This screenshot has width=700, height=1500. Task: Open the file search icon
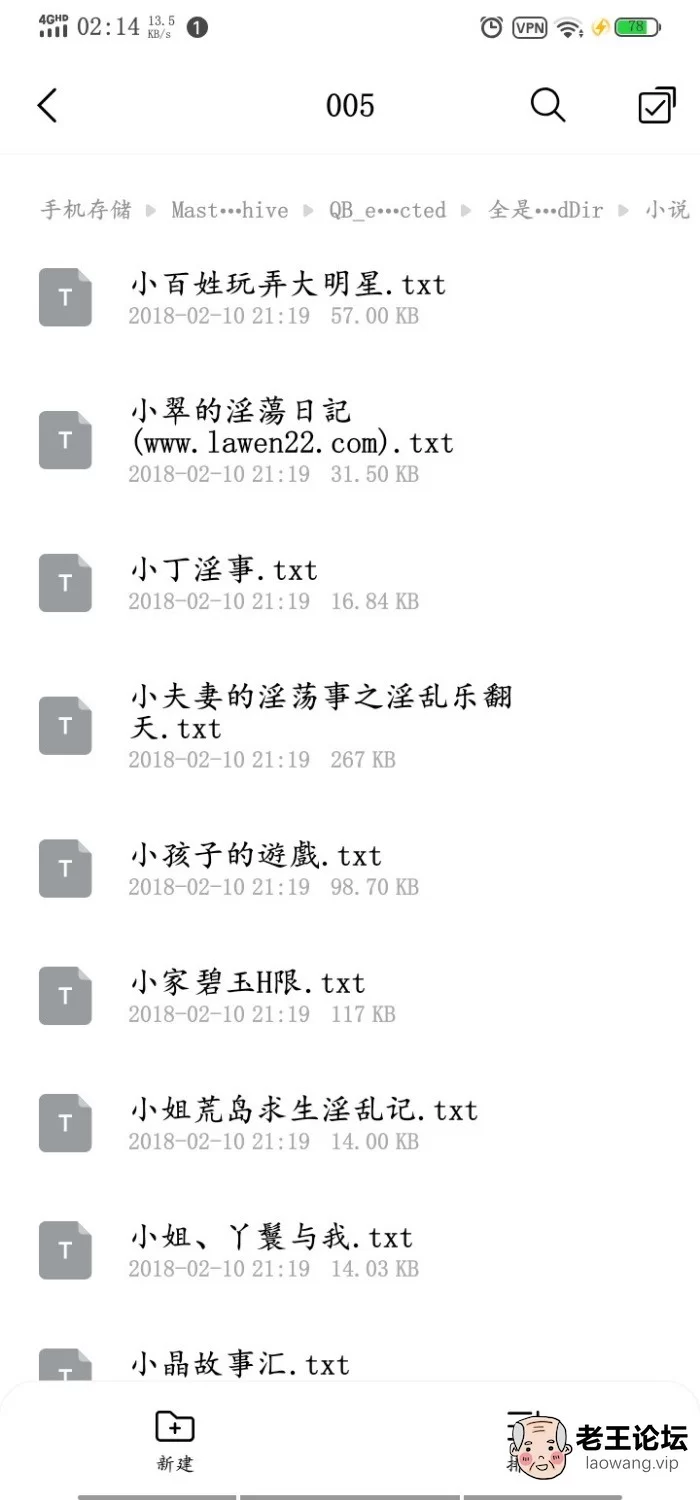[x=548, y=105]
